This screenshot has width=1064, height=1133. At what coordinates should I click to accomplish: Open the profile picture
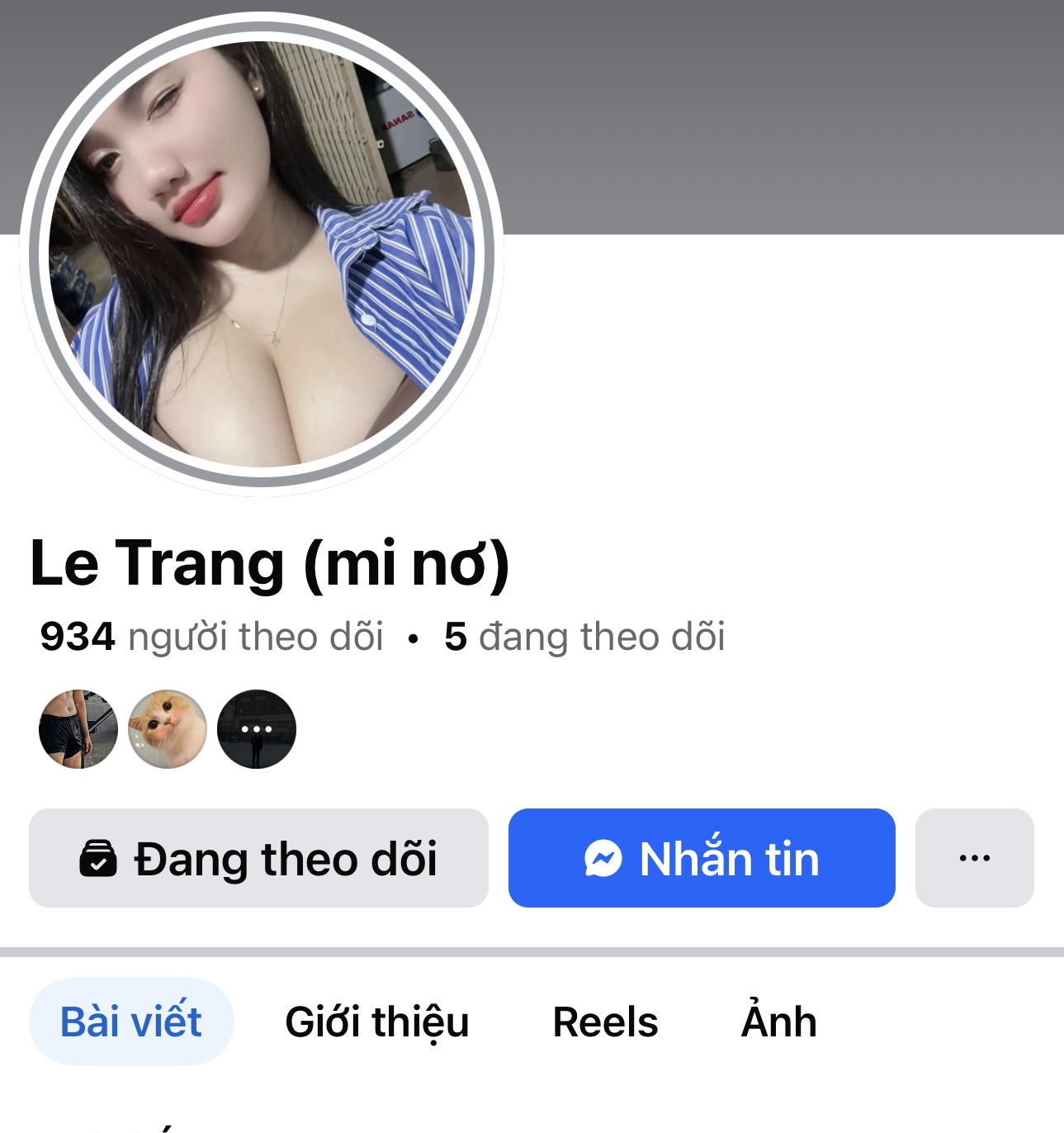[x=261, y=254]
